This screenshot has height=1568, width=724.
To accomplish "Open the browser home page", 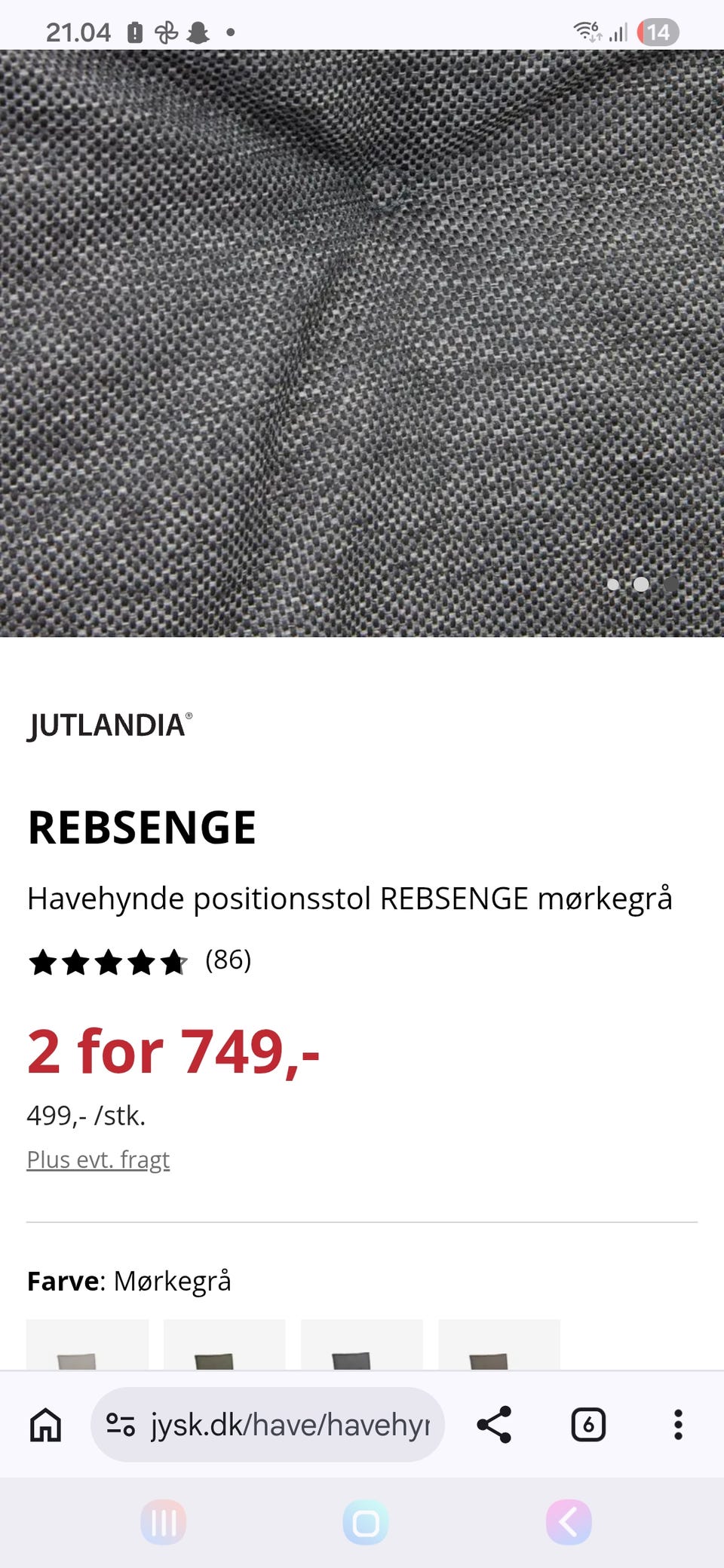I will click(x=45, y=1425).
